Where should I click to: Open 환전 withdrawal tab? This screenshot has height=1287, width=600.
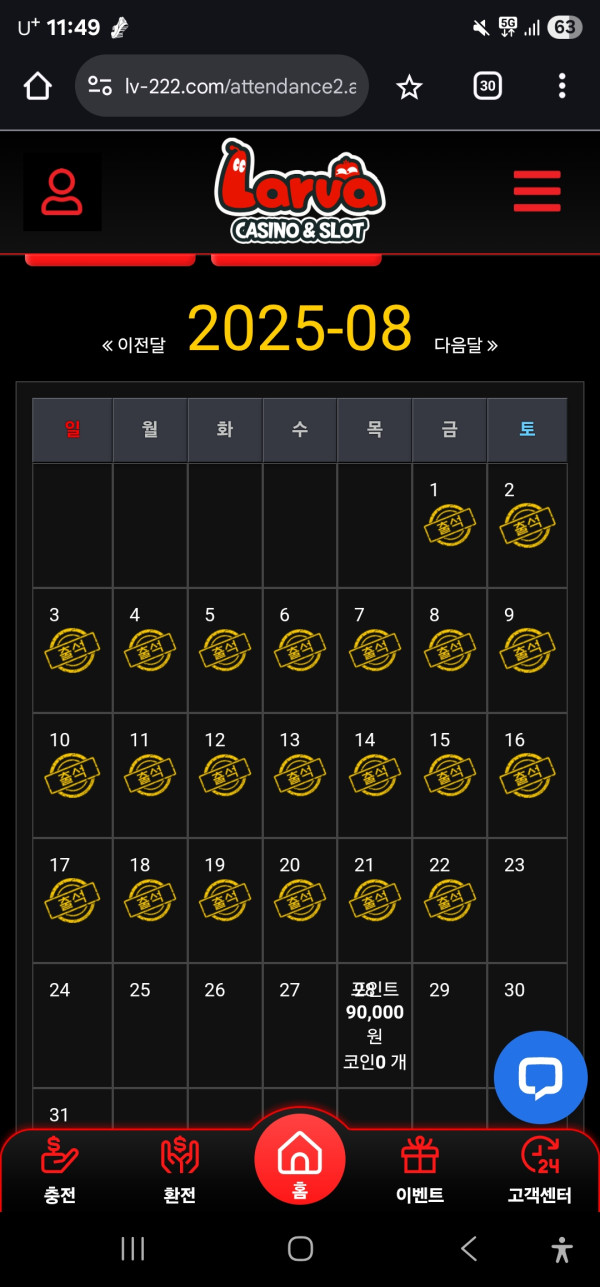click(180, 1170)
